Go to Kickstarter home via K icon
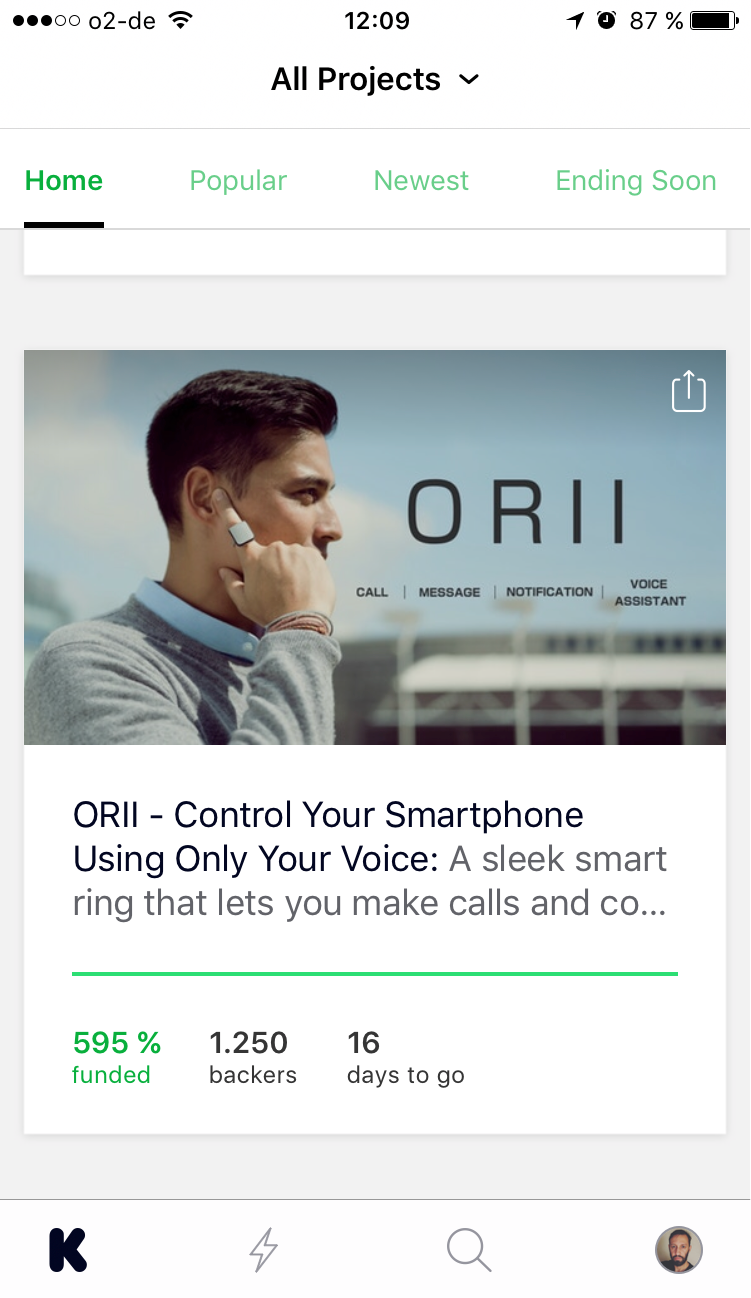The height and width of the screenshot is (1298, 751). (68, 1250)
